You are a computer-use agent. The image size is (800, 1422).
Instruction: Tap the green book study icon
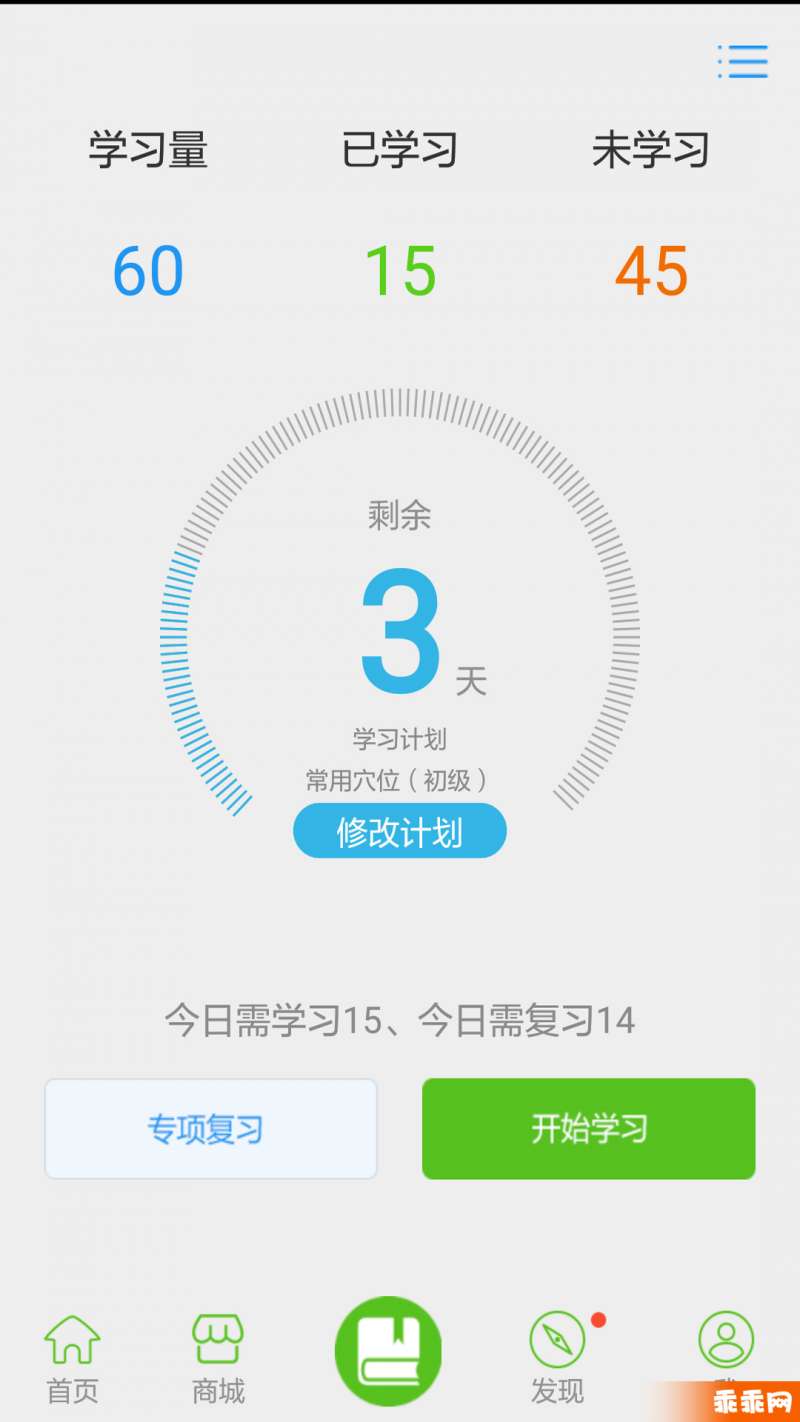389,1348
